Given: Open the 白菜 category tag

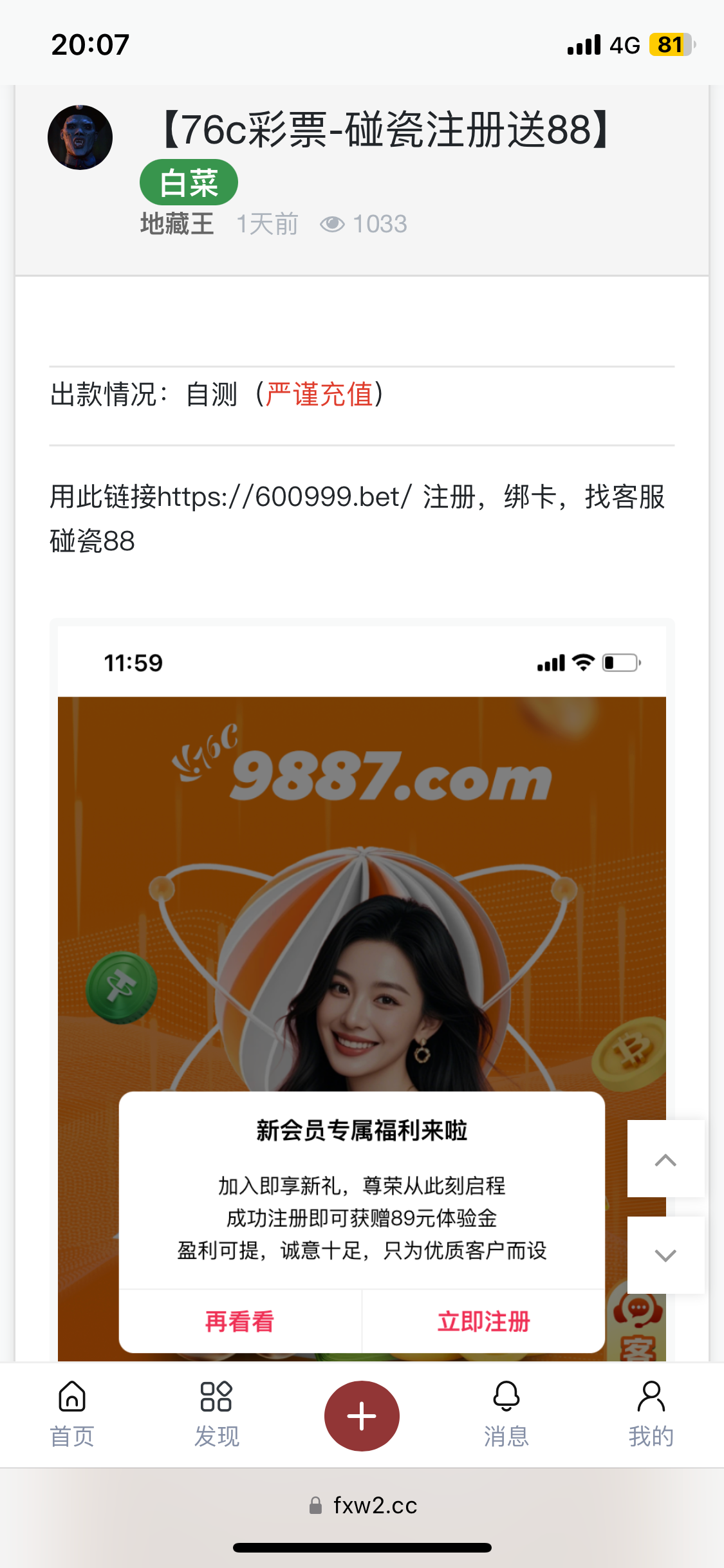Looking at the screenshot, I should tap(189, 183).
